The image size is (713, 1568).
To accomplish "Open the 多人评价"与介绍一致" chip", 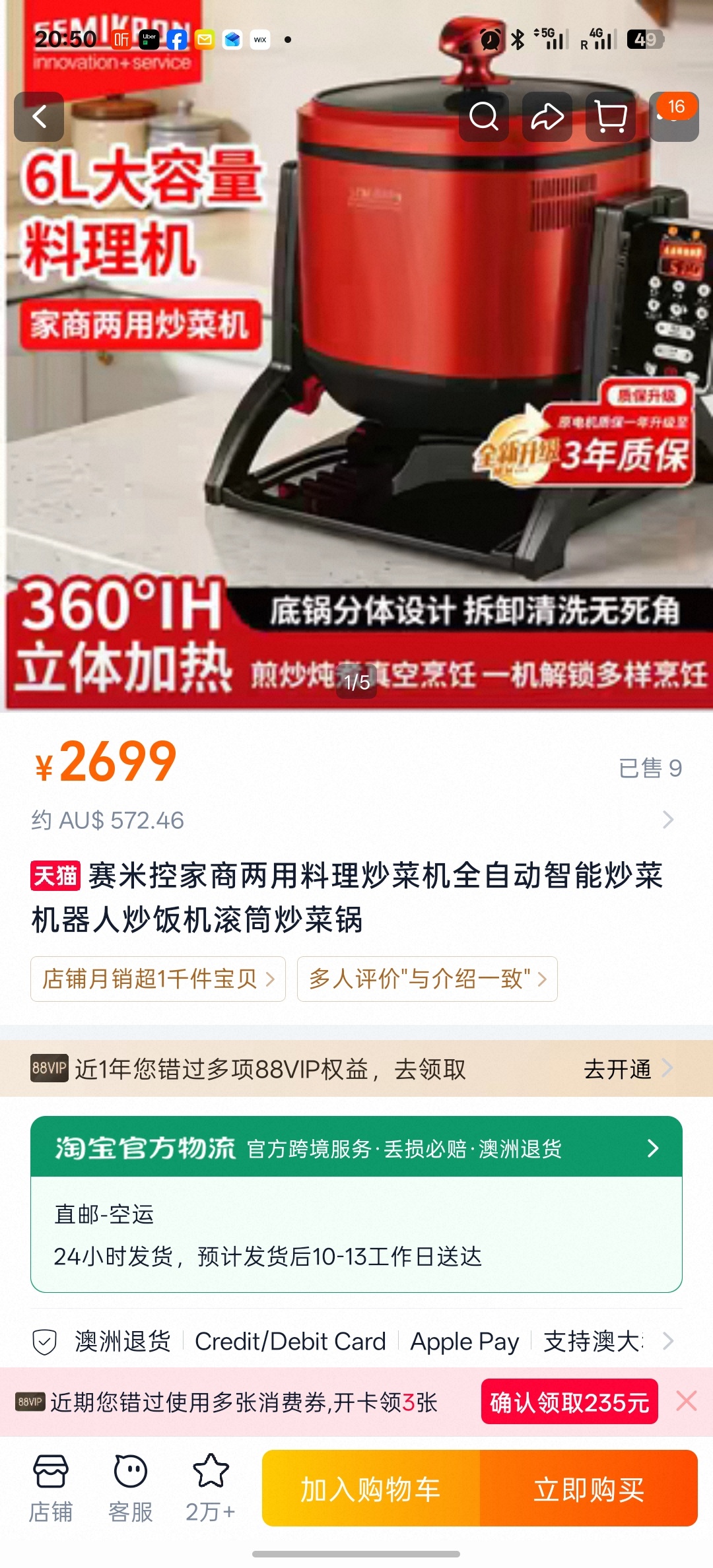I will [427, 979].
